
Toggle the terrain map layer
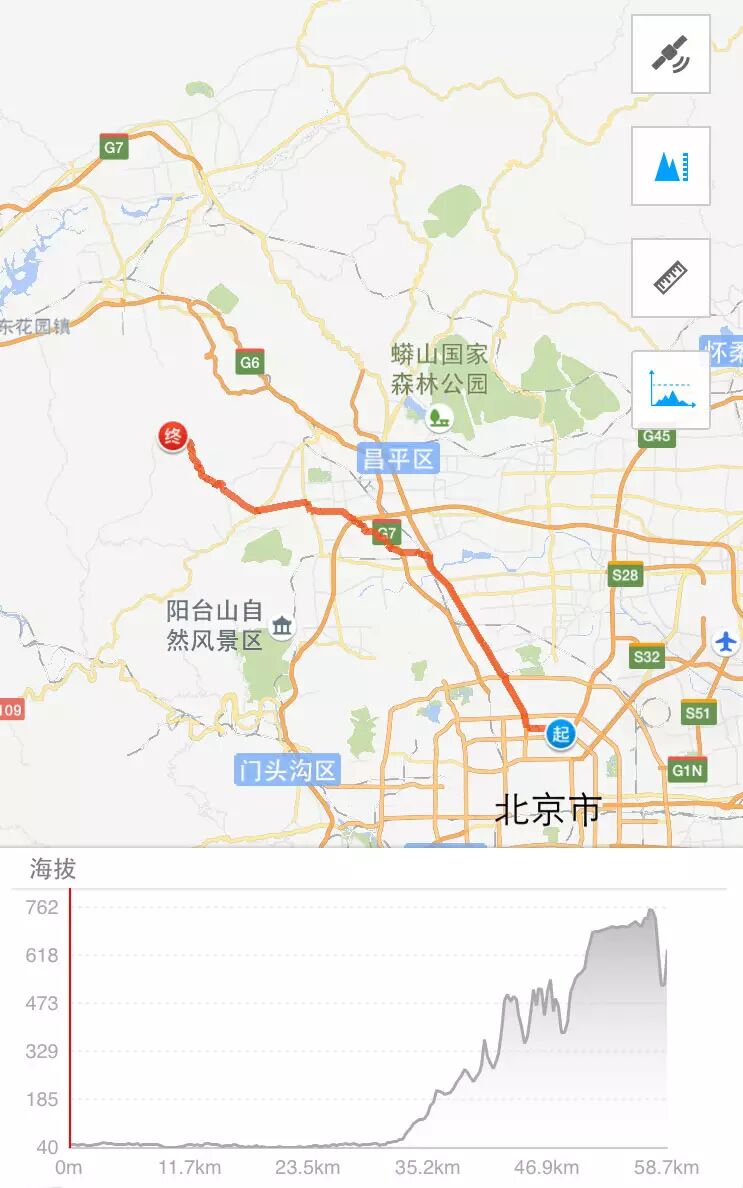pyautogui.click(x=671, y=166)
